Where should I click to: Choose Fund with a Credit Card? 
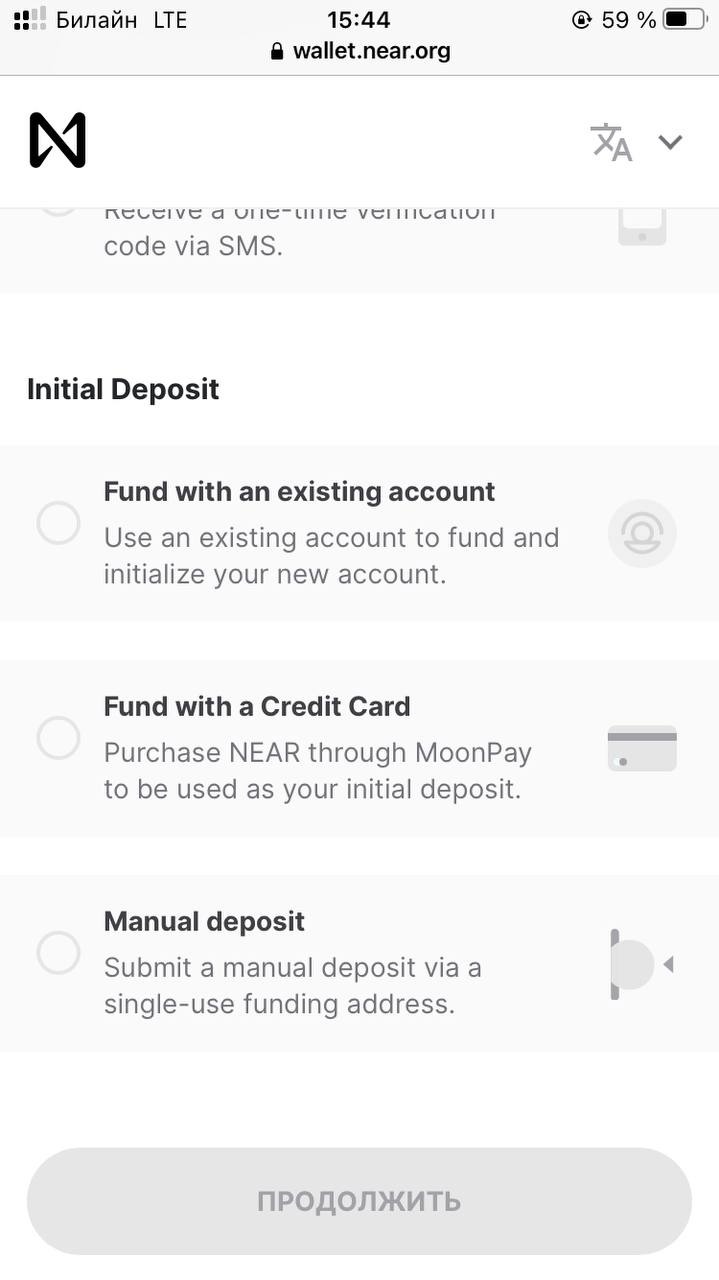[58, 738]
